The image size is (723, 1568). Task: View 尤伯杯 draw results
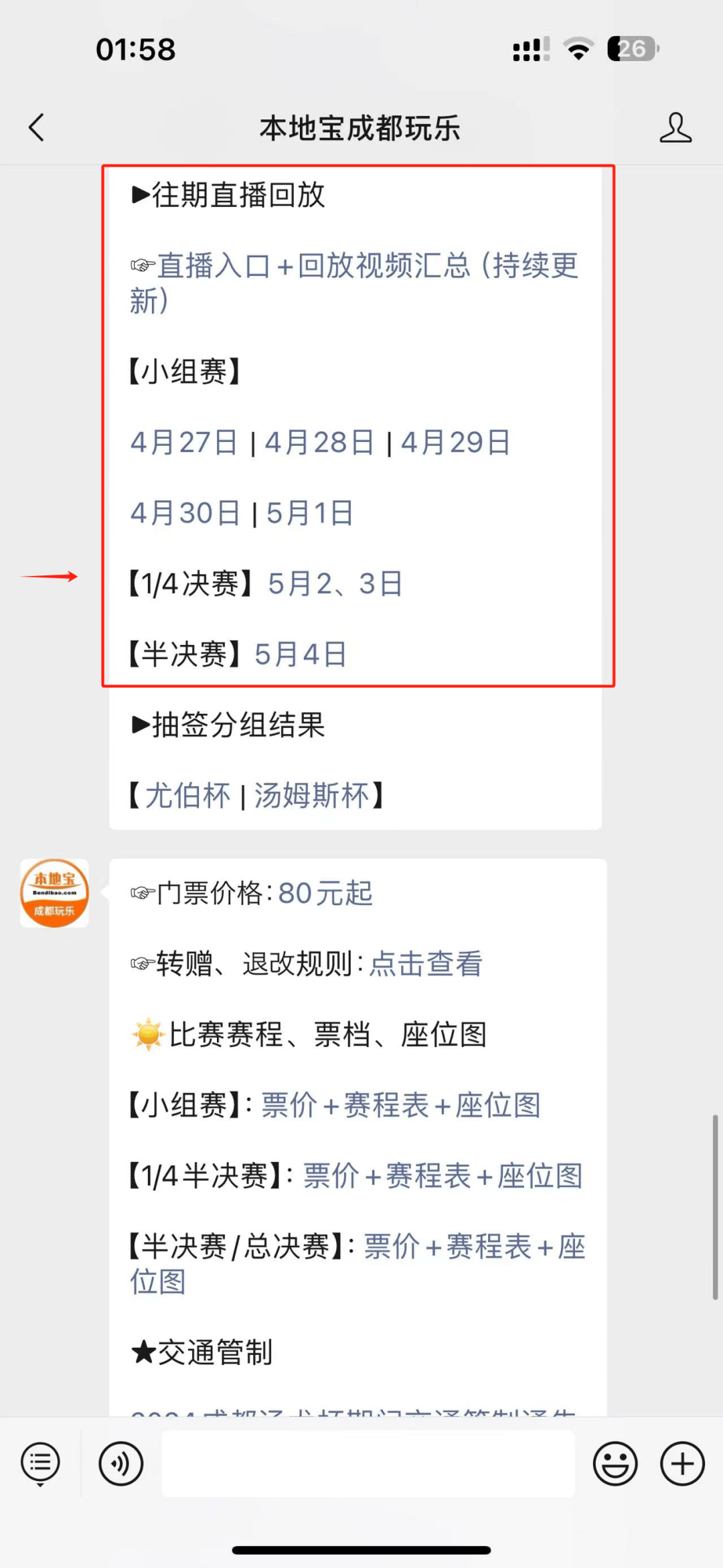(187, 796)
